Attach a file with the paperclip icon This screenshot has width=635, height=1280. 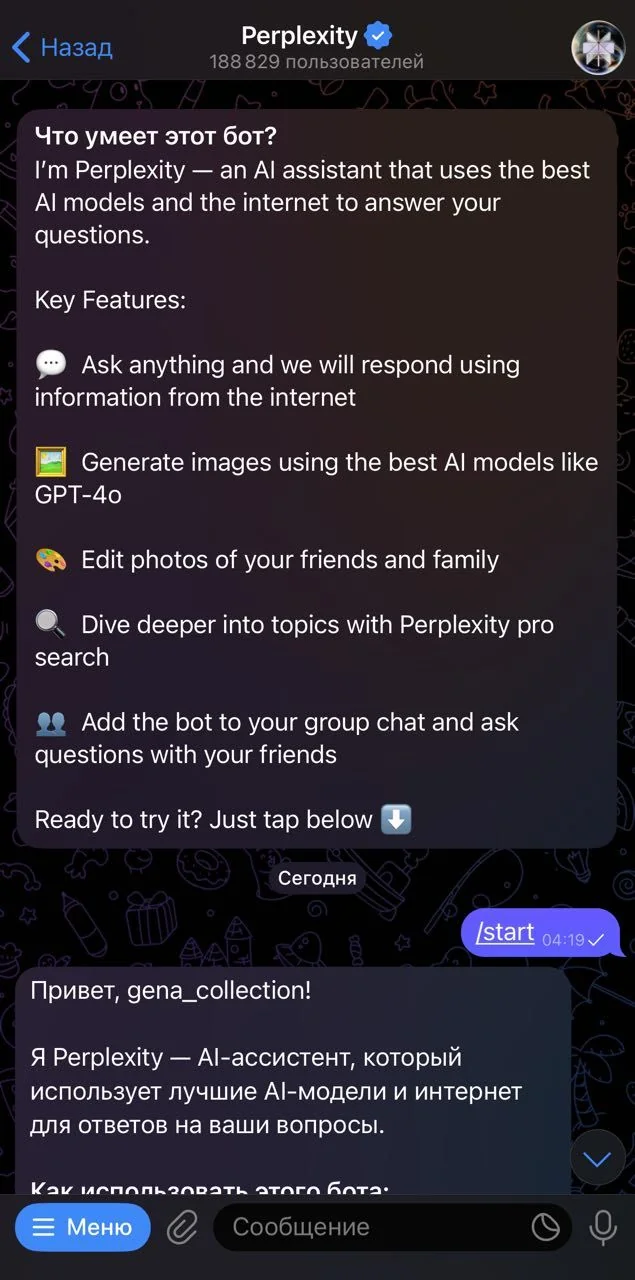182,1227
